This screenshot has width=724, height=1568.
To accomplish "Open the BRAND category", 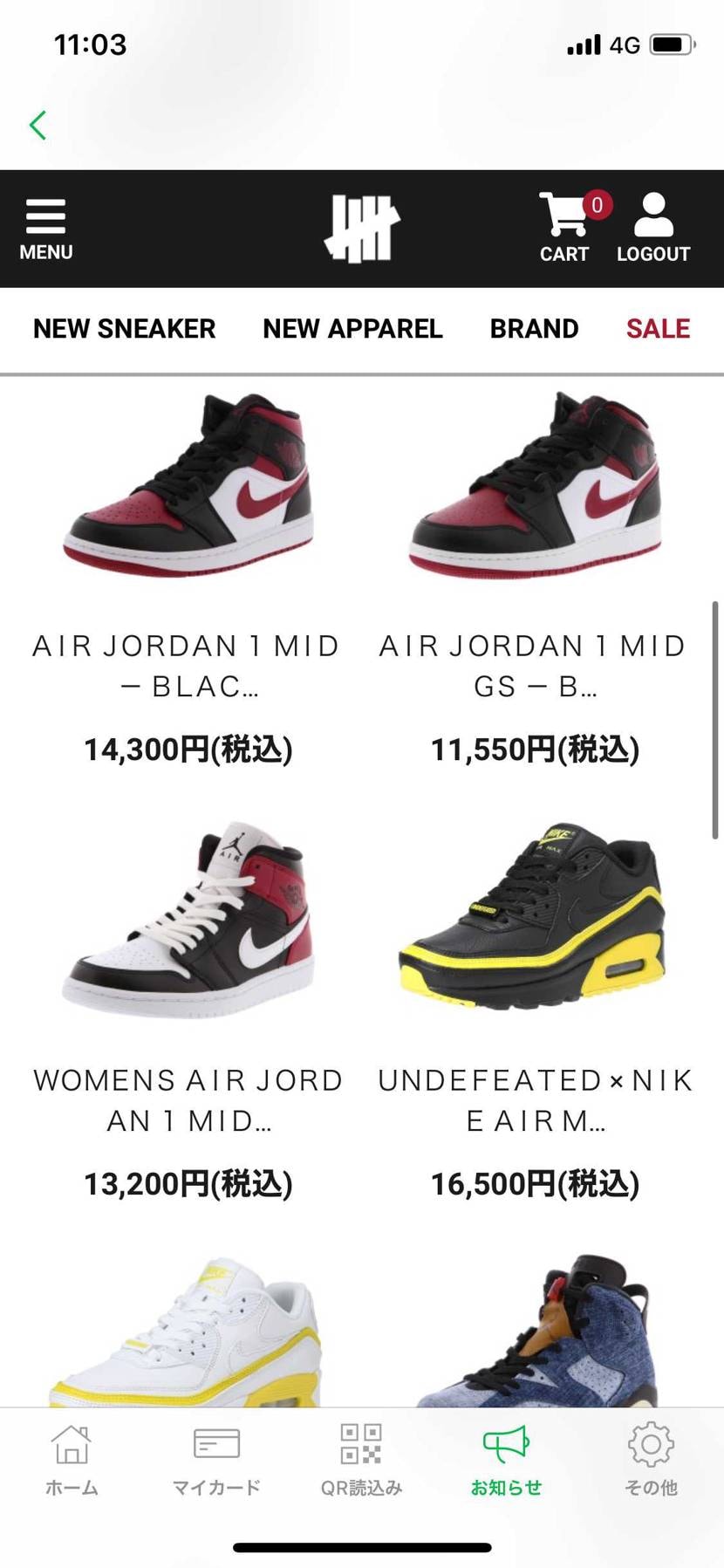I will pos(534,329).
